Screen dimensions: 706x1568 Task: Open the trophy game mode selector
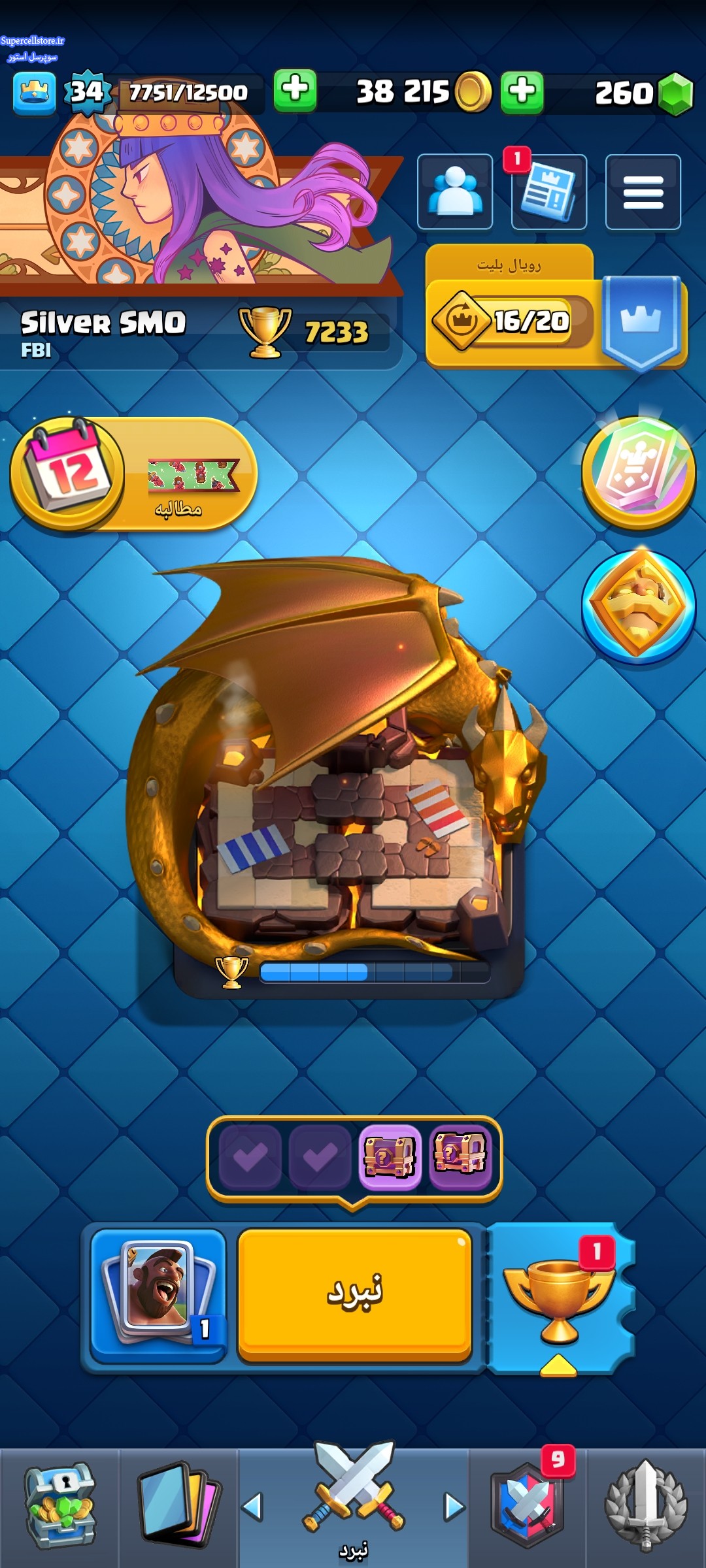coord(559,1297)
